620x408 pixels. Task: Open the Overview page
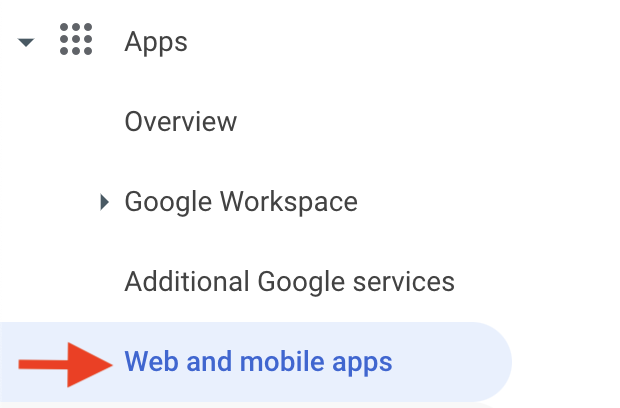click(x=181, y=122)
